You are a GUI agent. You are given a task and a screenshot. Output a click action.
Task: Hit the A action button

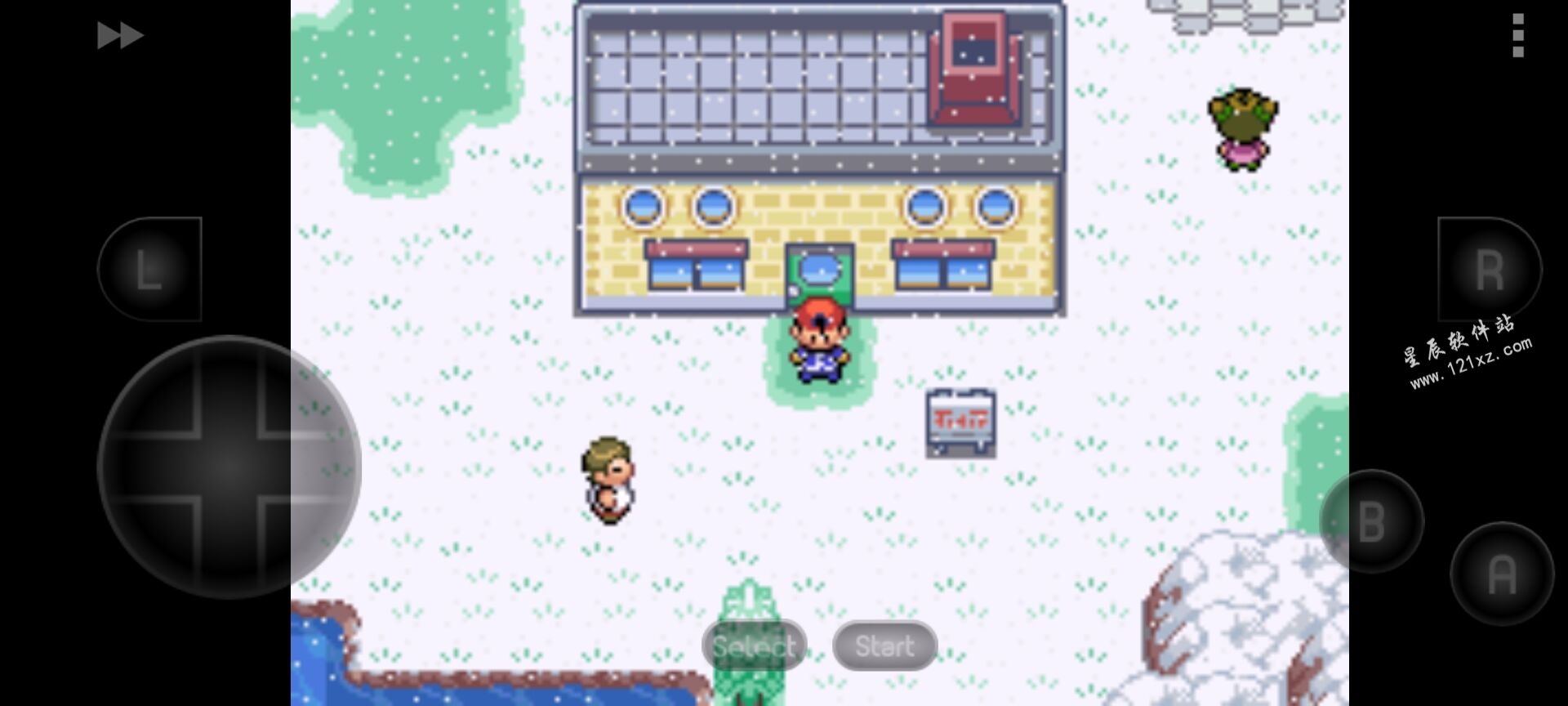(x=1502, y=574)
